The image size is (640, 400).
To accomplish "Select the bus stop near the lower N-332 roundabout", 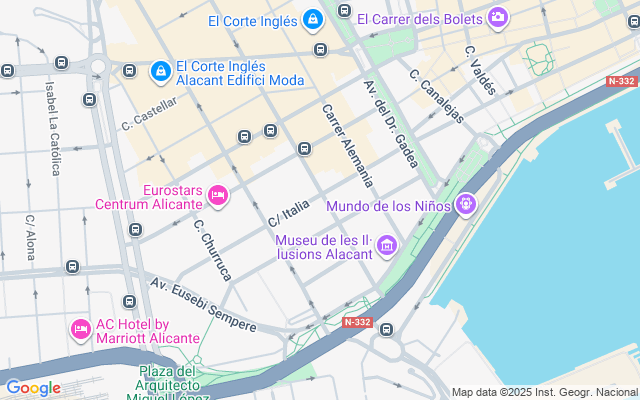I will (x=386, y=329).
